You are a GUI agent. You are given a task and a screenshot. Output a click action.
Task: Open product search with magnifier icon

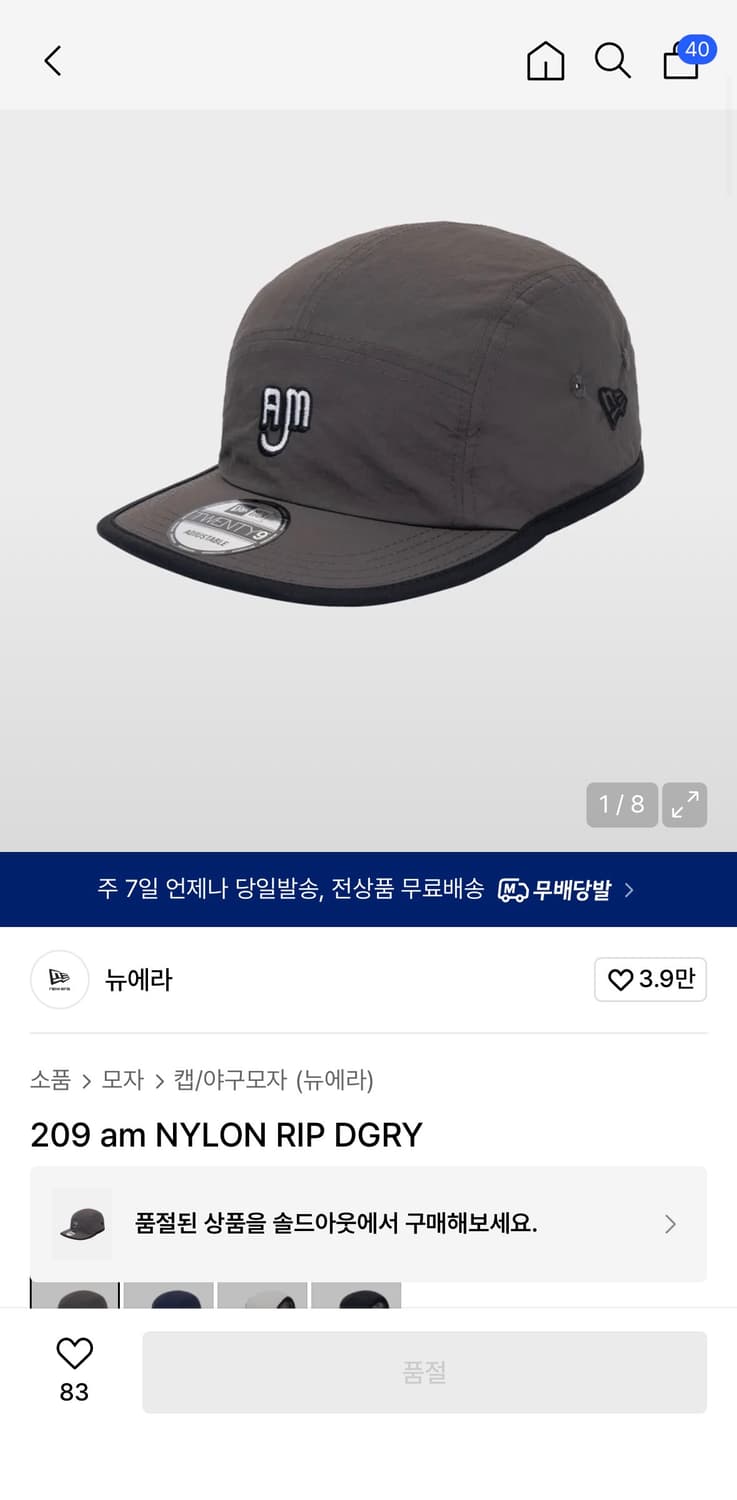coord(613,60)
